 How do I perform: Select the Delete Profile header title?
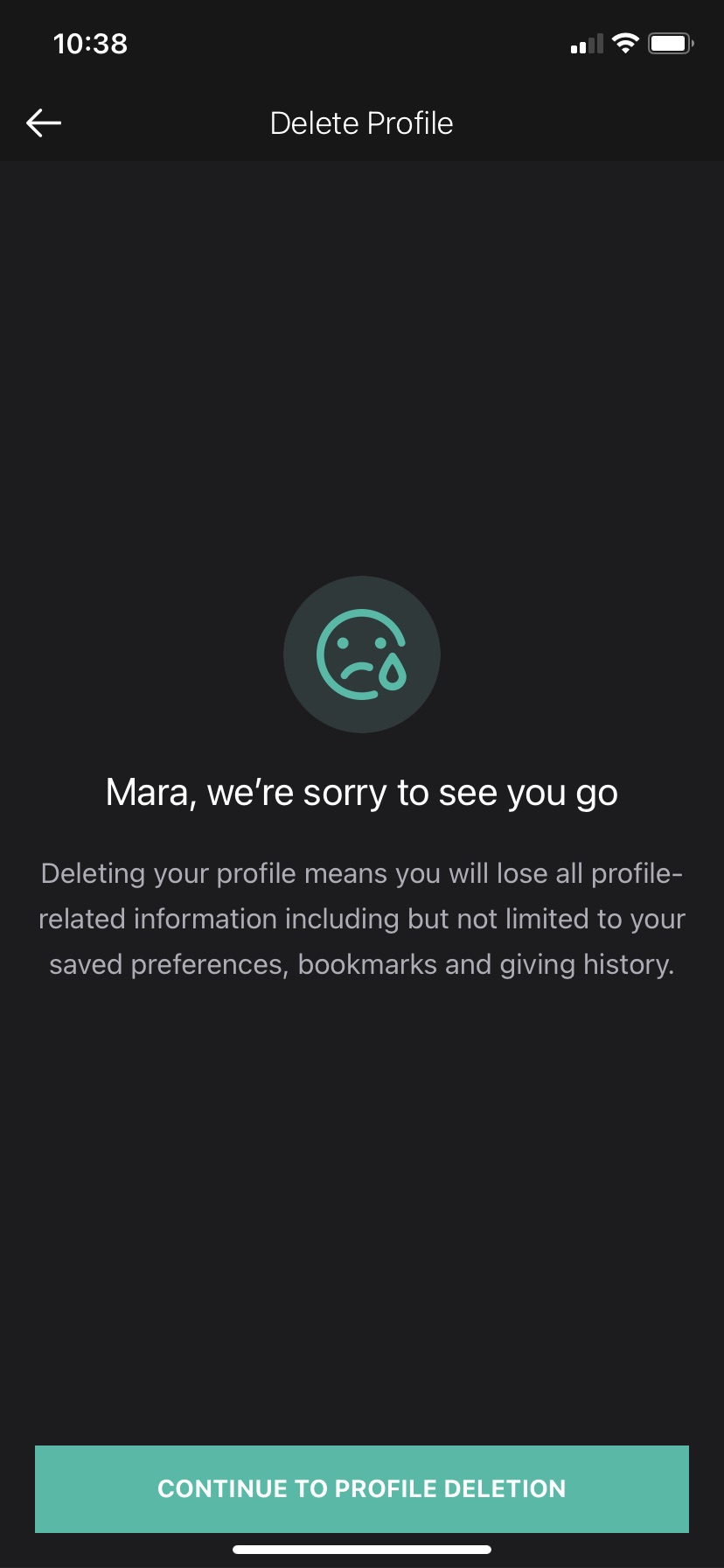(x=361, y=122)
